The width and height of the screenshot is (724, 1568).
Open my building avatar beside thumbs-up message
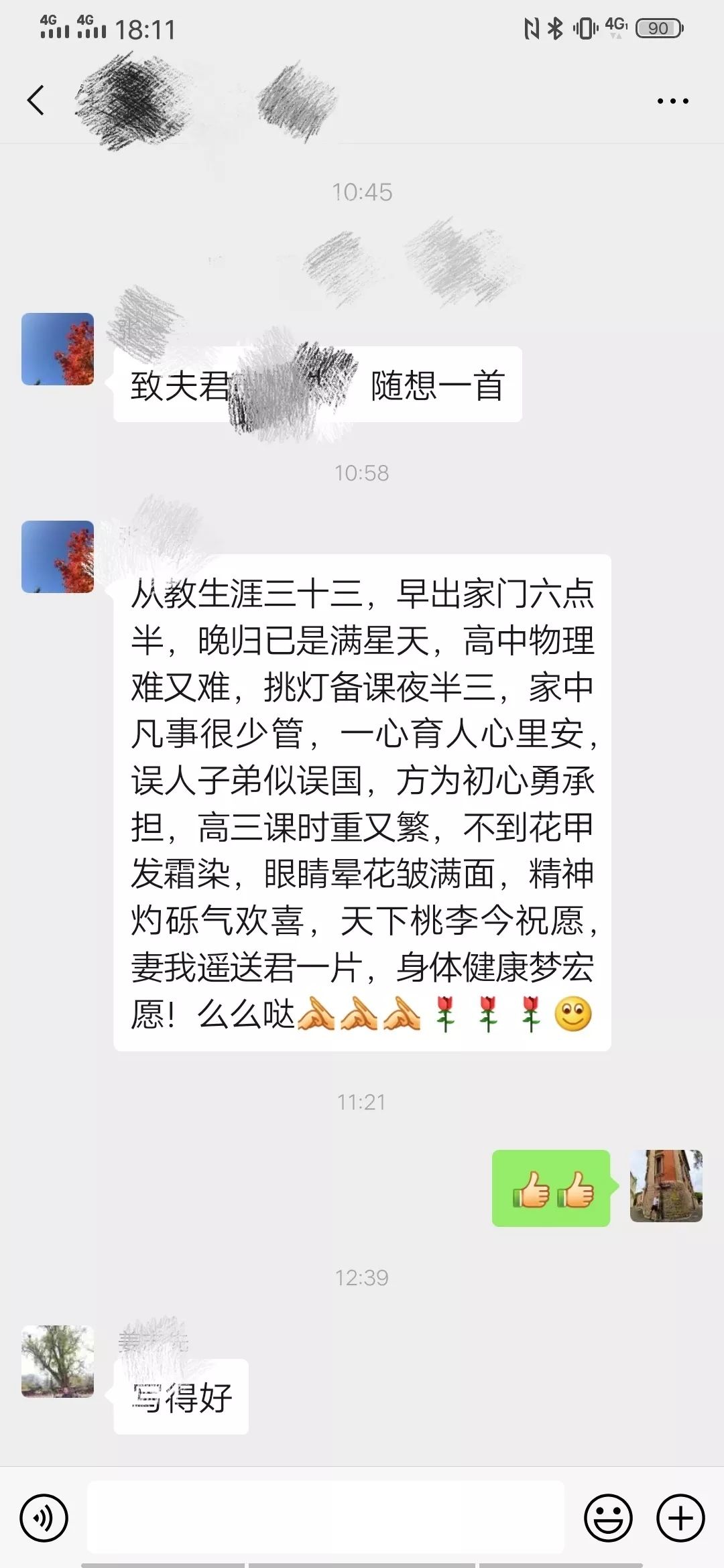(666, 1186)
